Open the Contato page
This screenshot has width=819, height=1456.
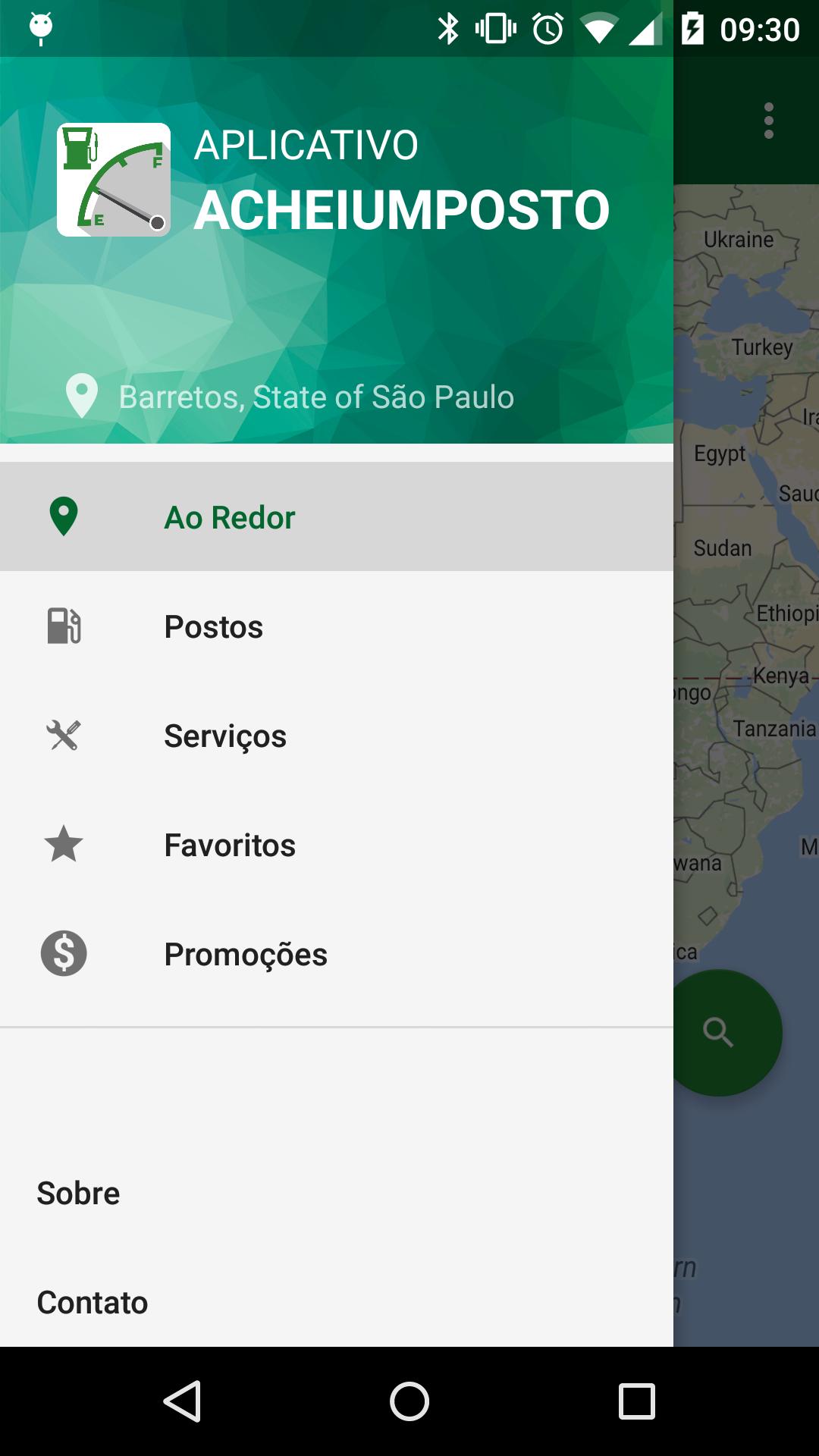[93, 1303]
